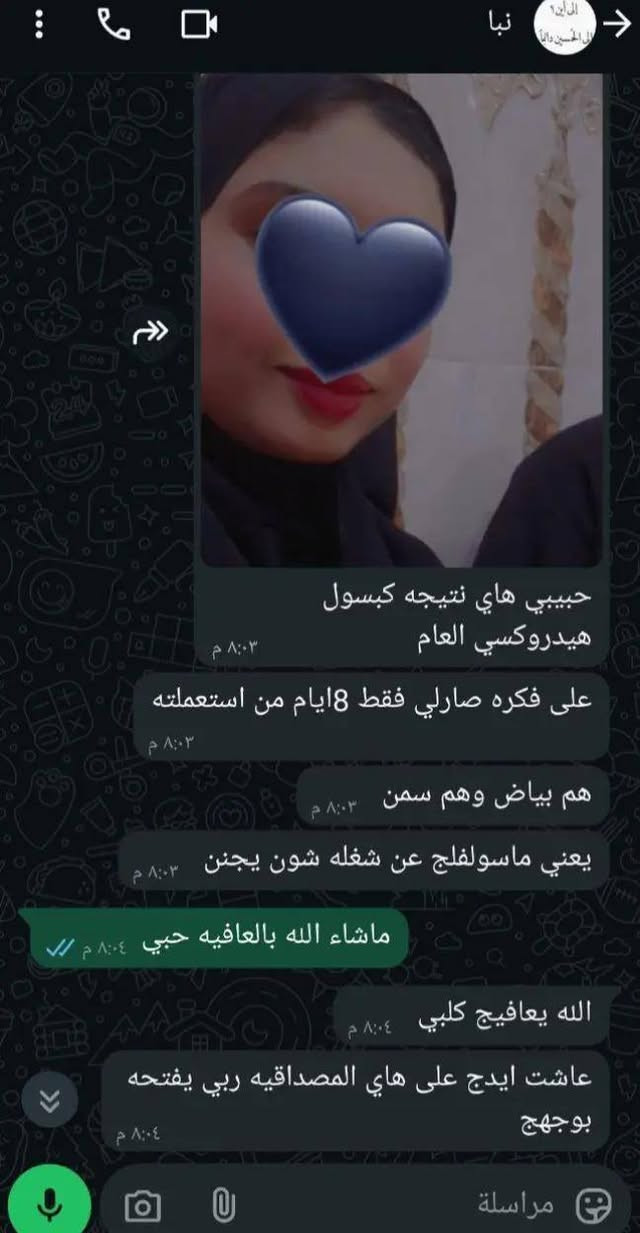Start a video call with نبا
640x1233 pixels.
[x=199, y=25]
